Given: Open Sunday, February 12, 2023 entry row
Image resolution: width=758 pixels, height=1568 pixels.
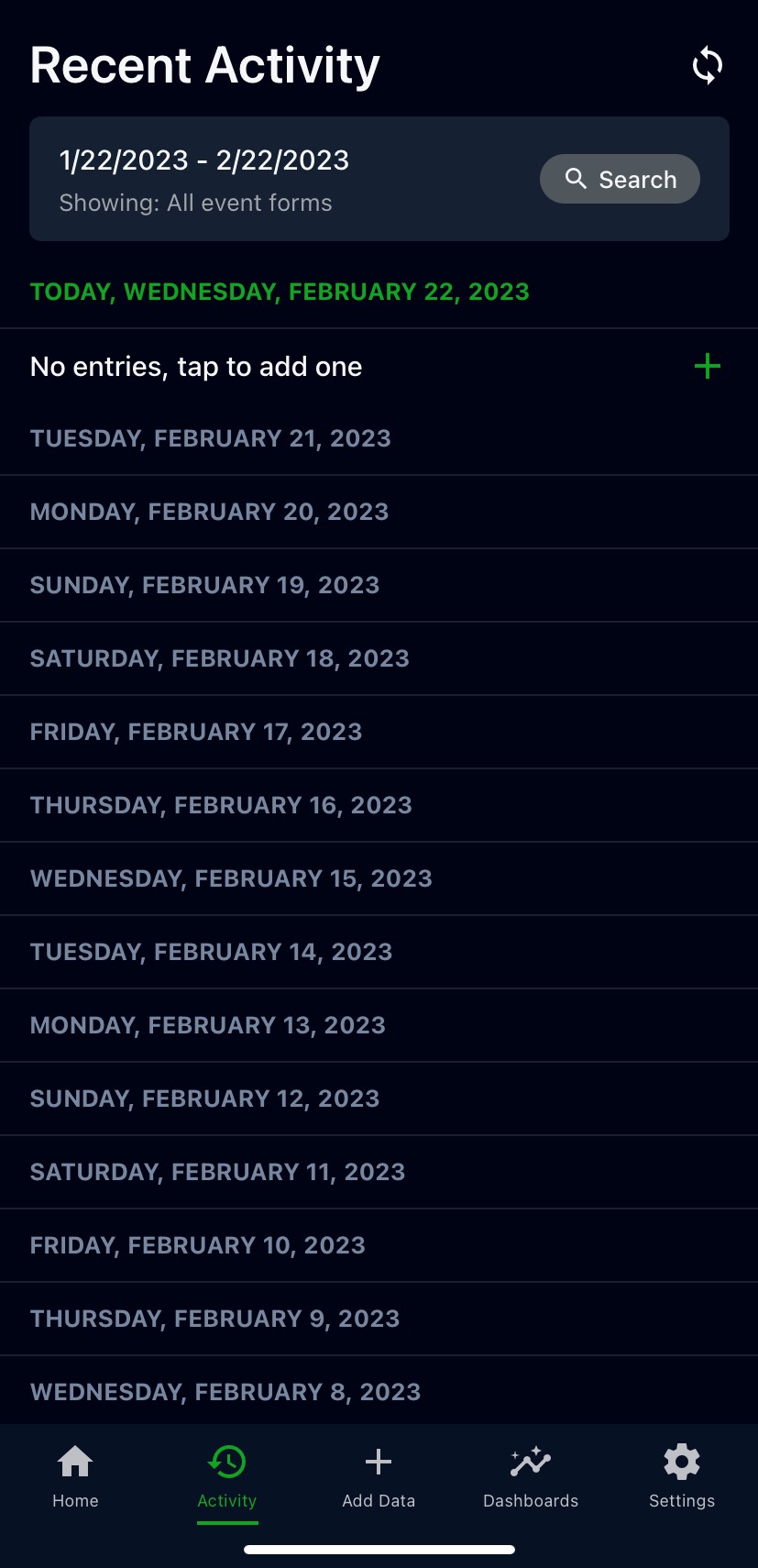Looking at the screenshot, I should pyautogui.click(x=203, y=1099).
